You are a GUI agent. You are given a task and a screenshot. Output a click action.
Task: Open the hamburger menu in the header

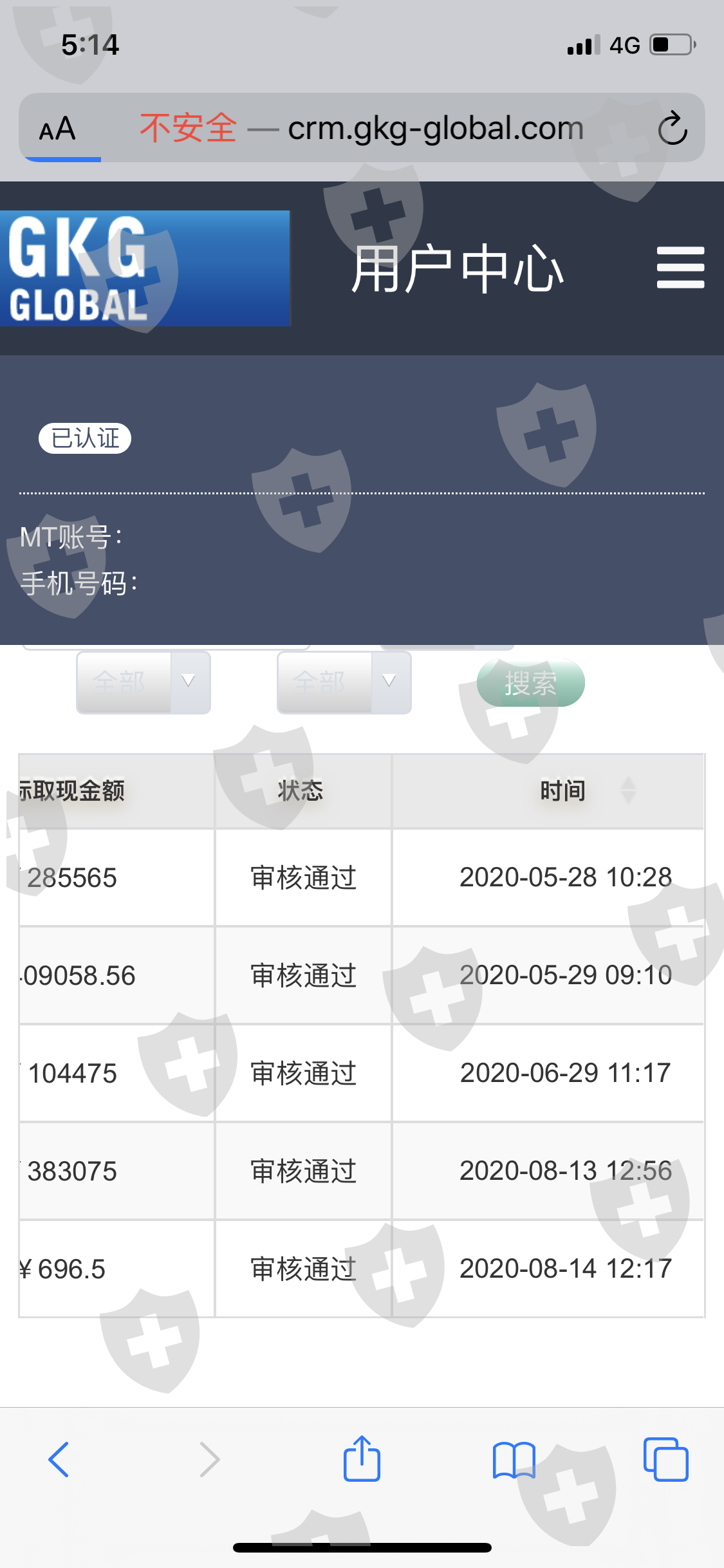pyautogui.click(x=680, y=268)
